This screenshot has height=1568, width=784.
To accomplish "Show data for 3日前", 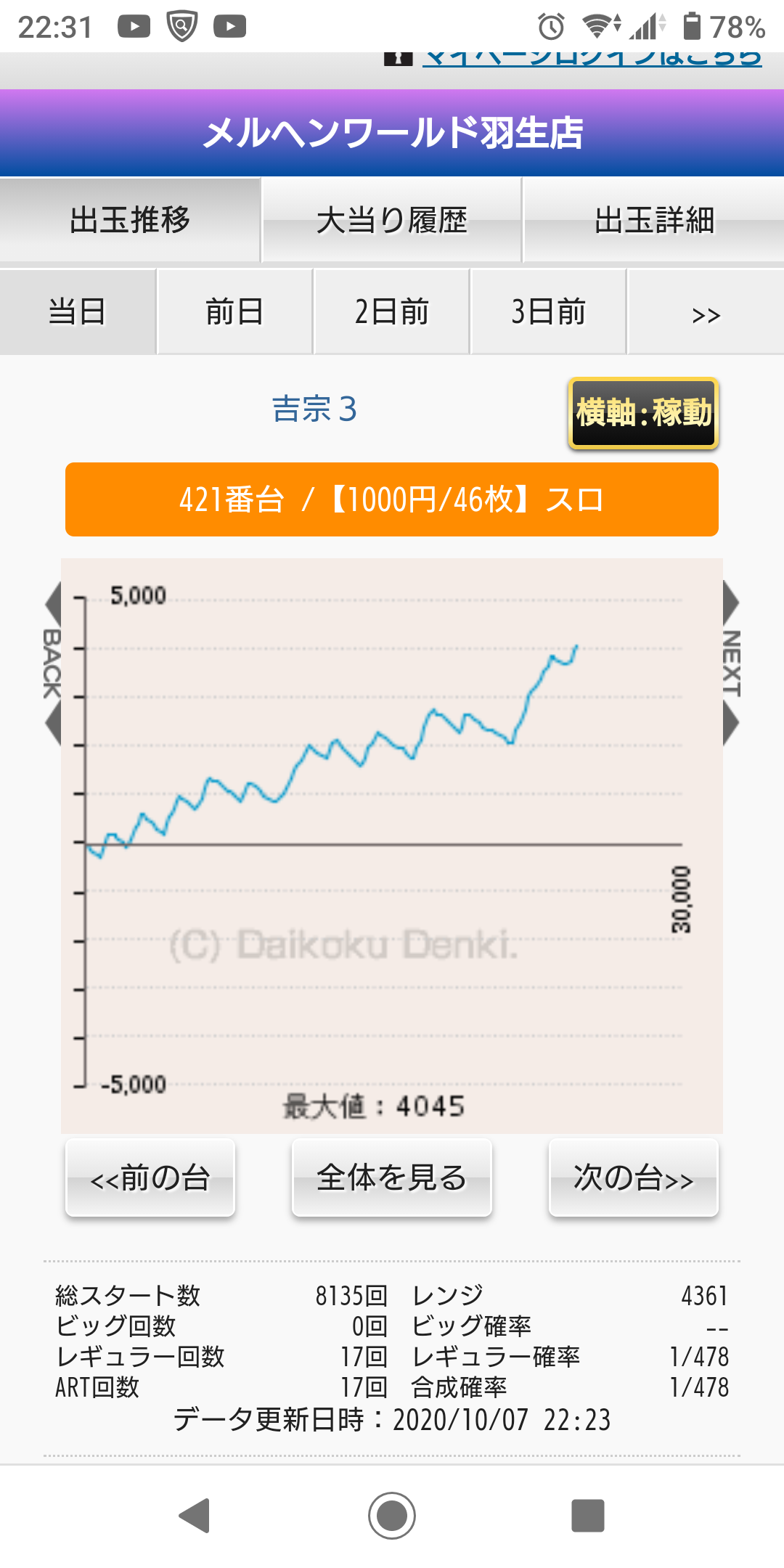I will click(549, 312).
